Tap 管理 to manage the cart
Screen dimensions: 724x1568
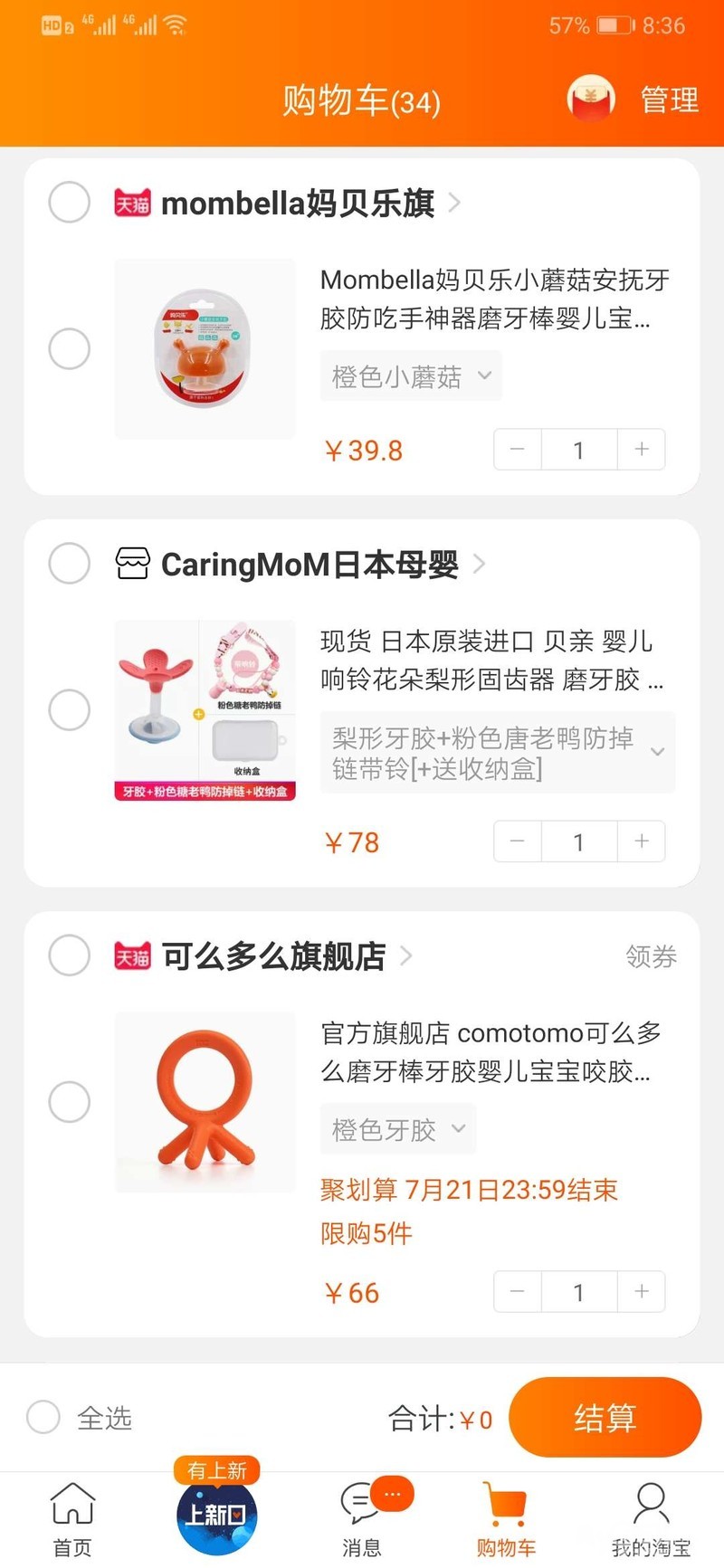(670, 100)
